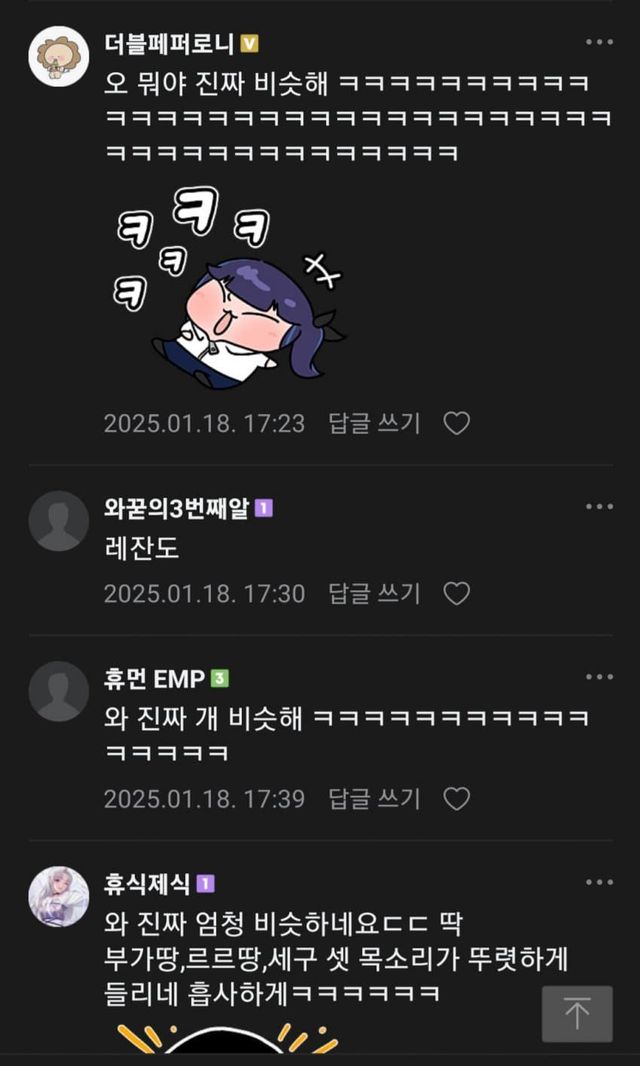
Task: View 와꾿의3번째알's profile avatar
Action: (58, 520)
